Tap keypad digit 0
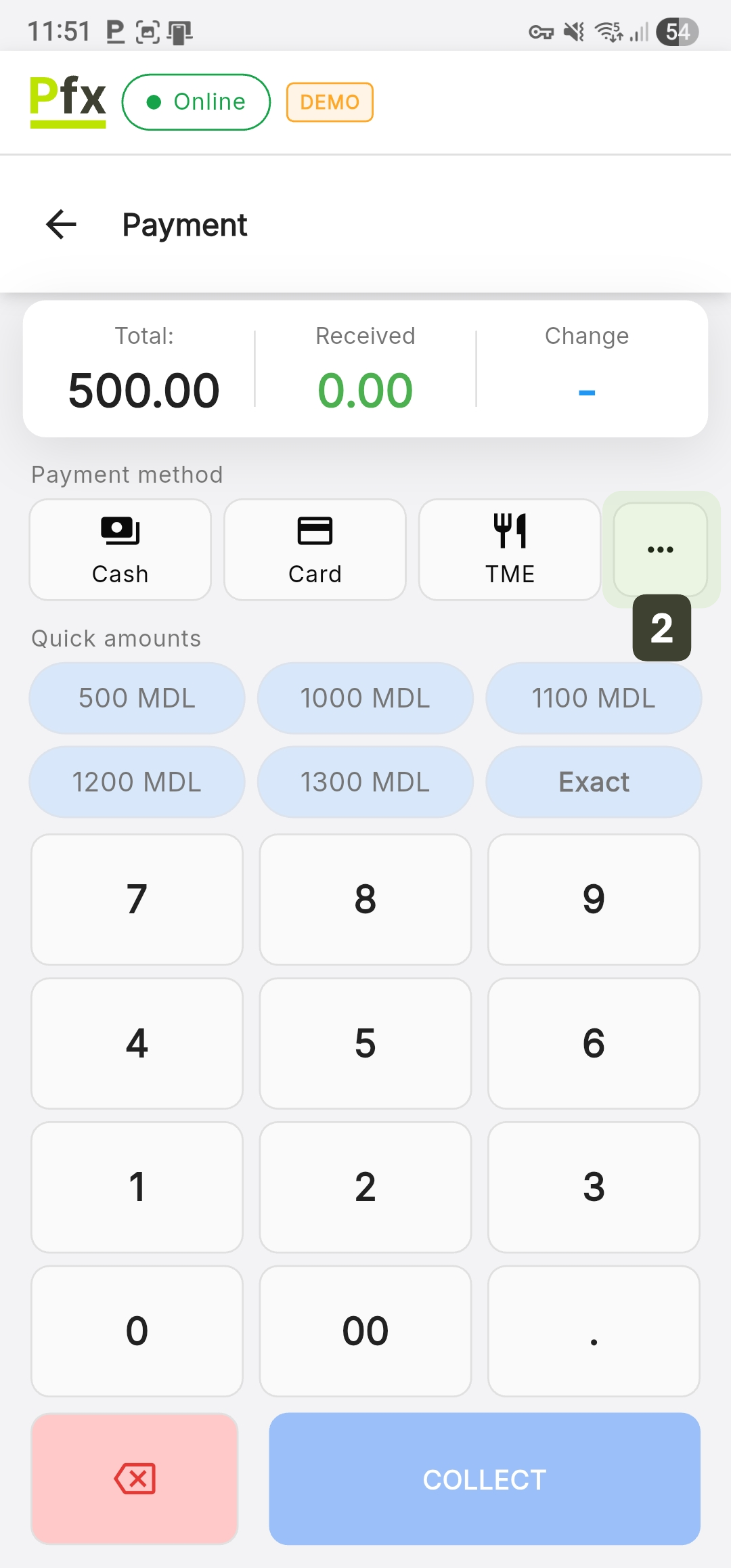 (137, 1331)
